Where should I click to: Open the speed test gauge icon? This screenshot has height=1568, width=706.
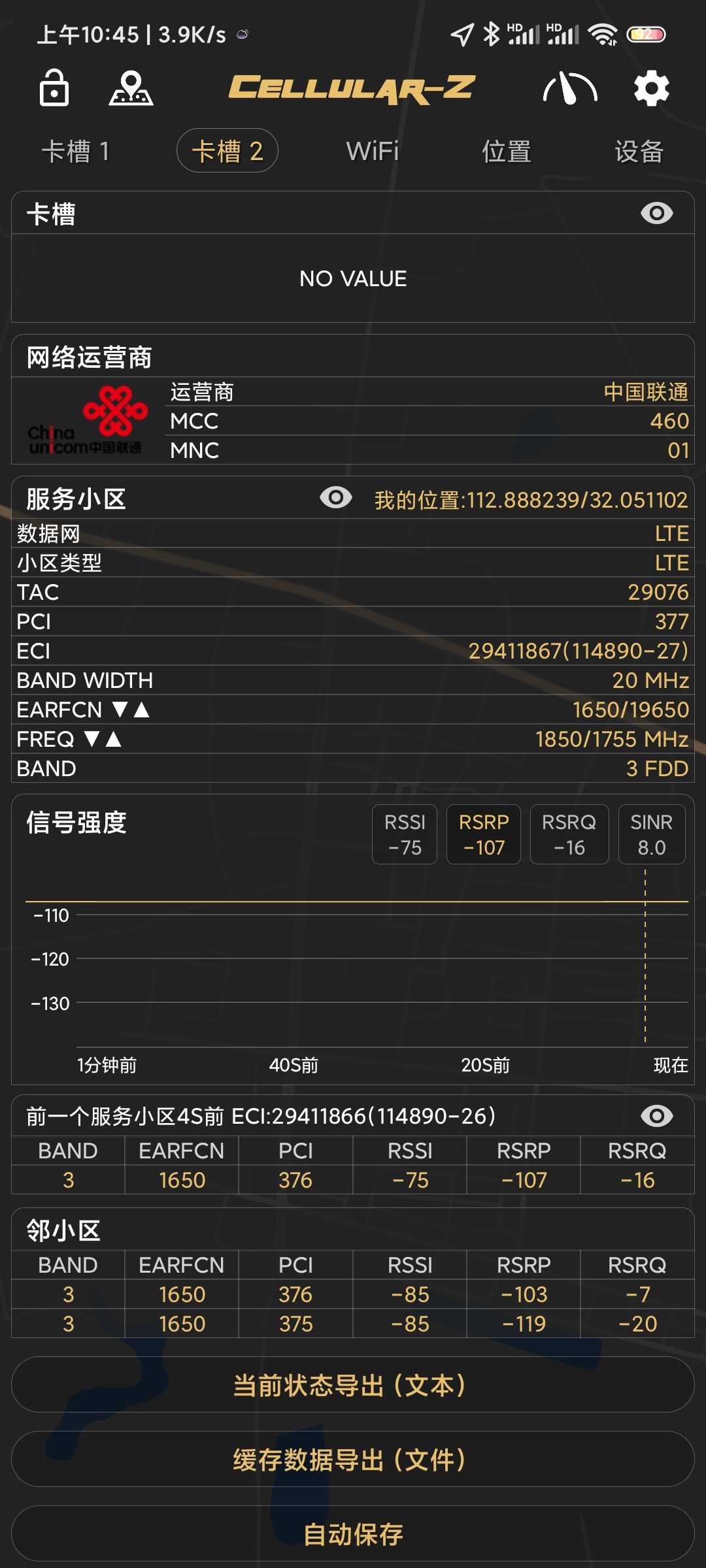[x=570, y=89]
